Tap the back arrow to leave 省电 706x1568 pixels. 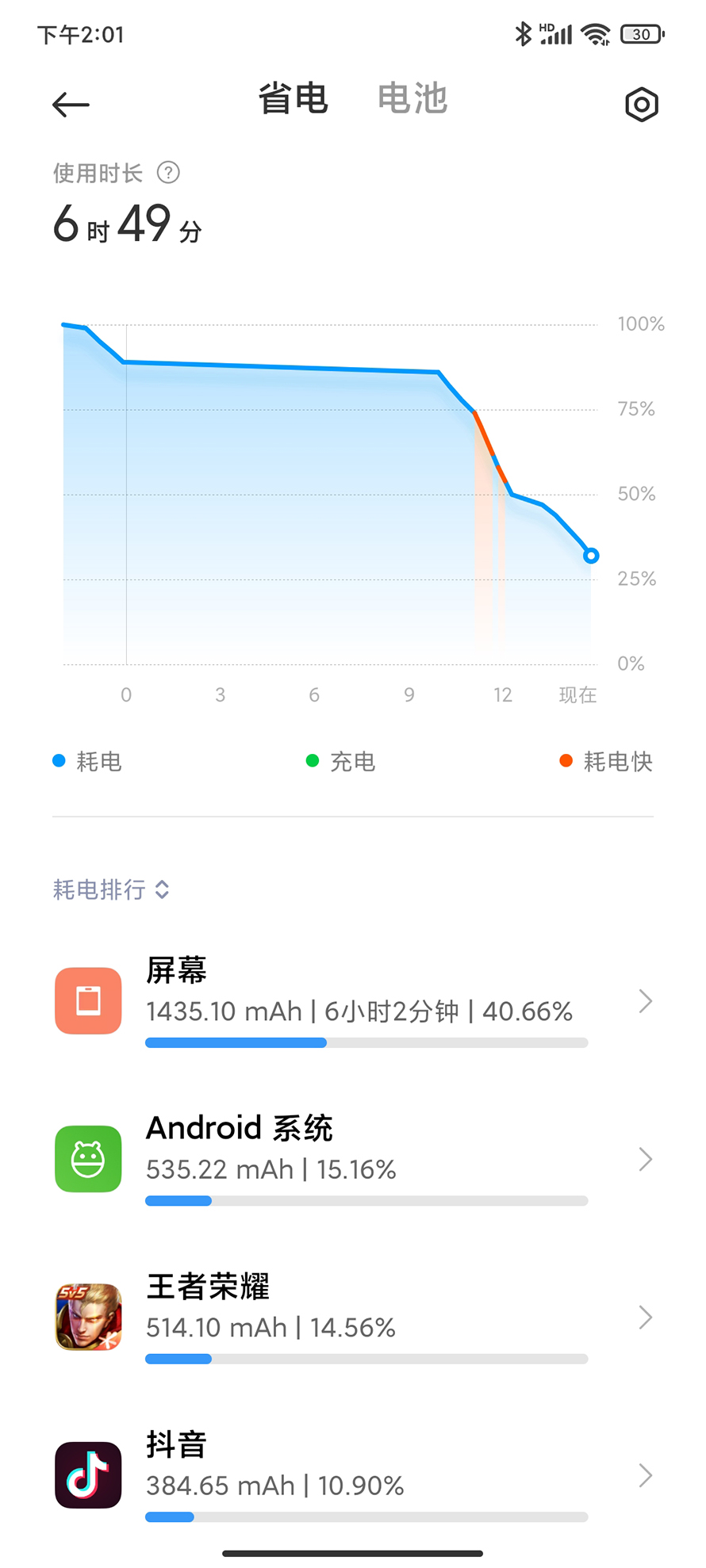(70, 104)
